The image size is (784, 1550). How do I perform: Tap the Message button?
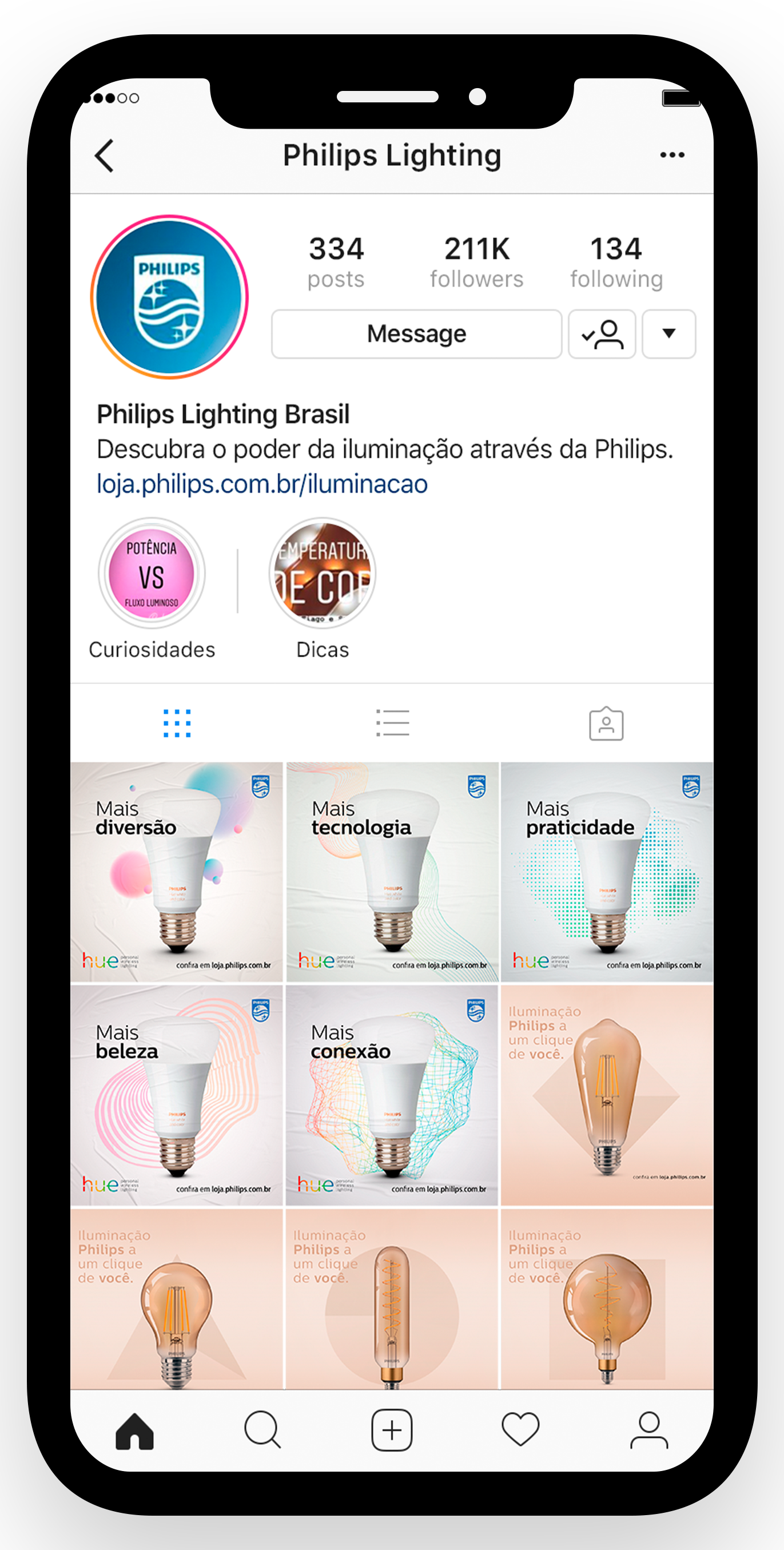[416, 334]
